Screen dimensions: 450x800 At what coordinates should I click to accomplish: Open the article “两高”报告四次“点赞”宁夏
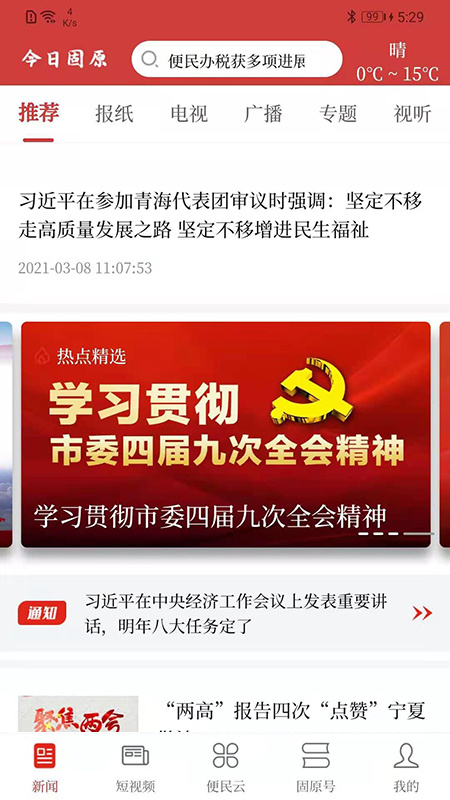tap(293, 711)
